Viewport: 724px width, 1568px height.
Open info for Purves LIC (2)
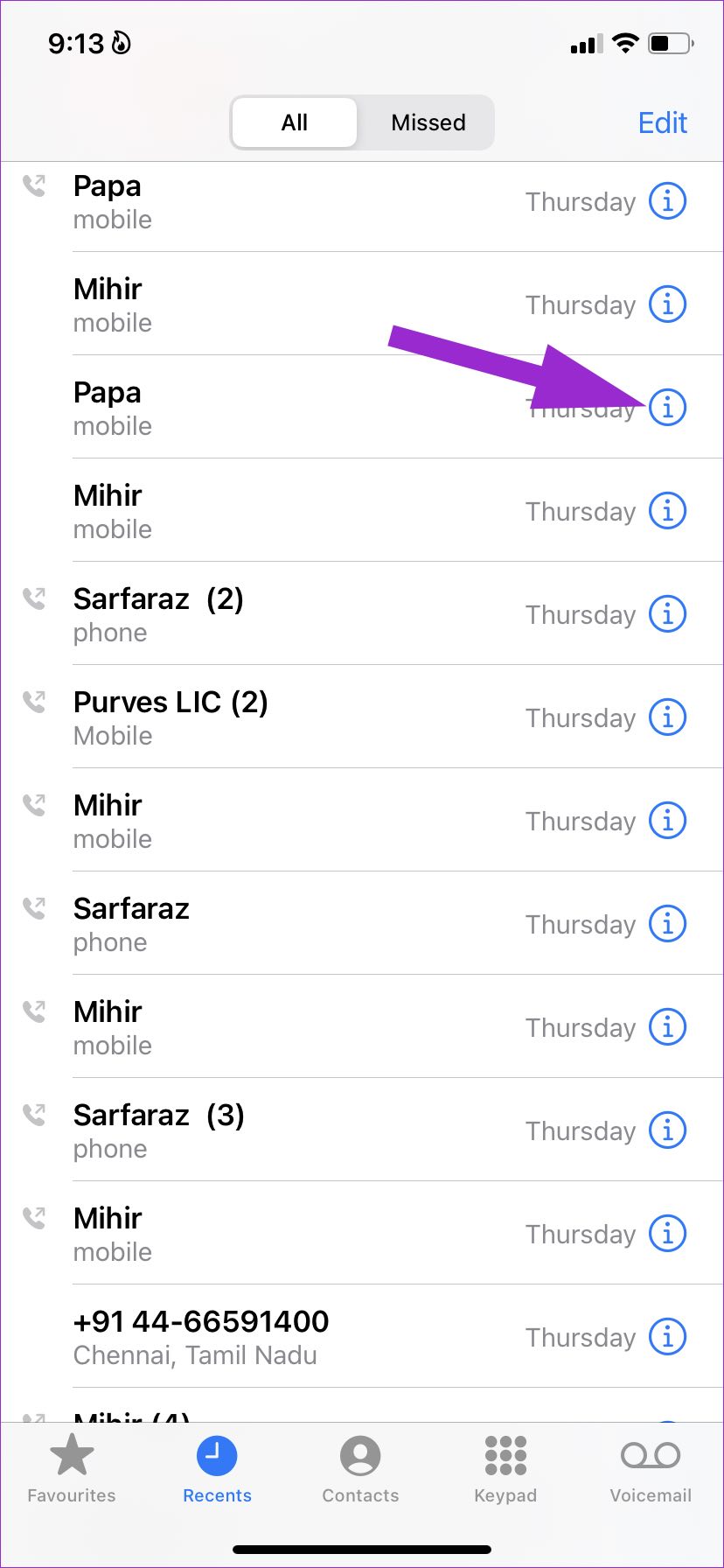click(x=667, y=717)
